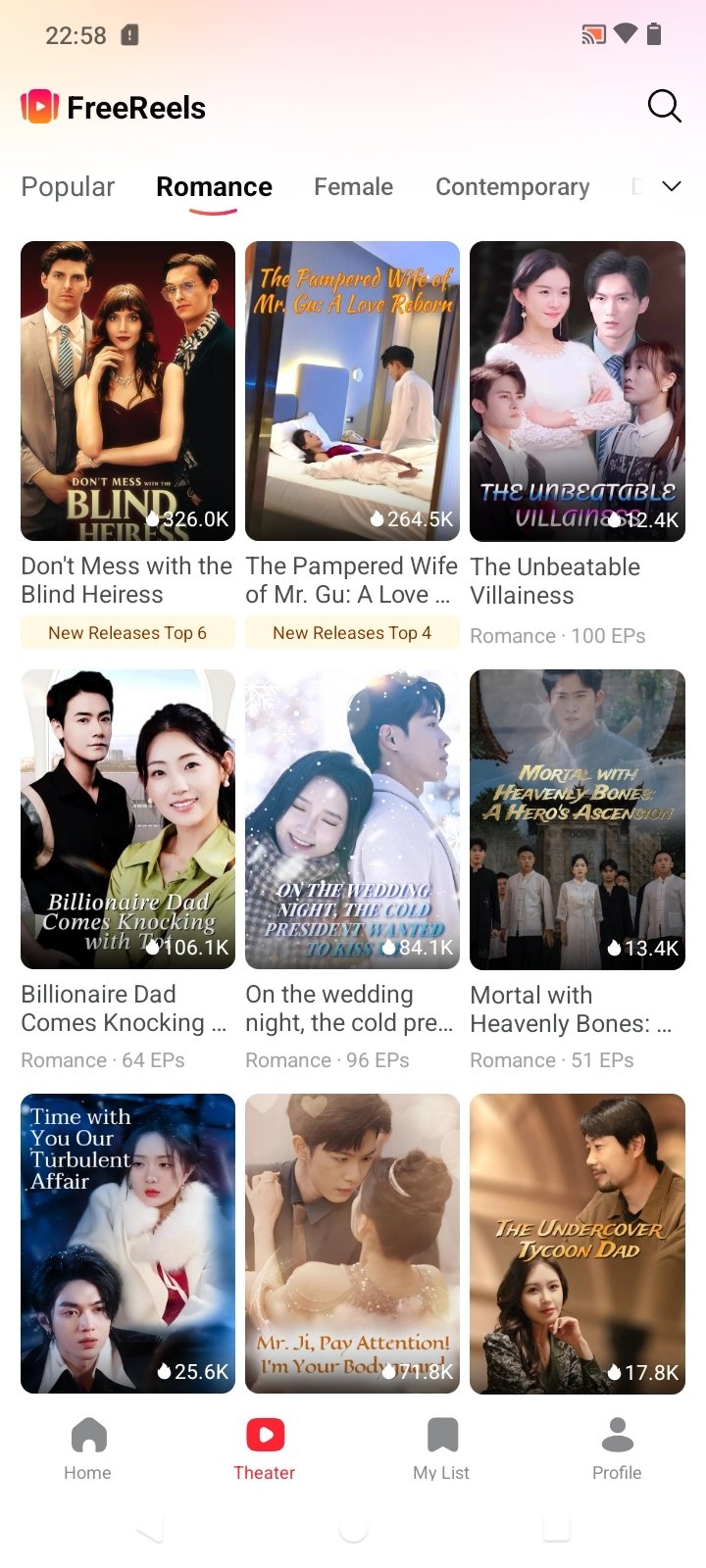Select the Female category tab

[x=353, y=187]
